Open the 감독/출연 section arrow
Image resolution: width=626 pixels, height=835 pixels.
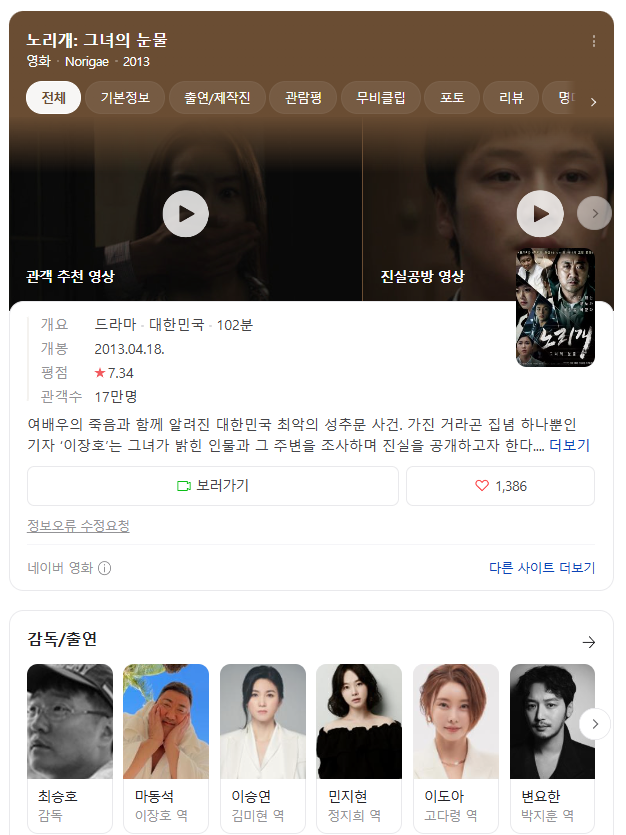(589, 642)
